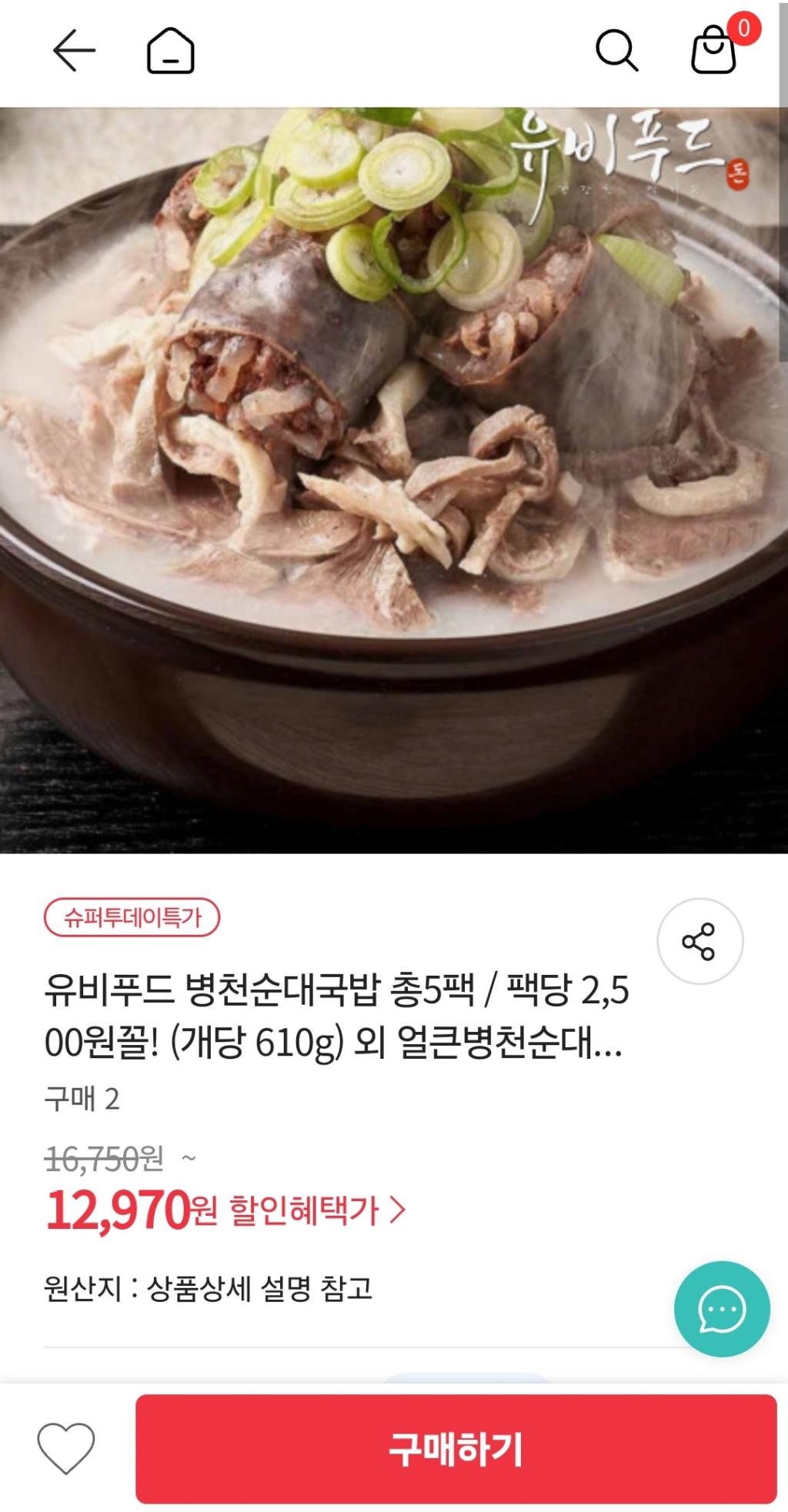Tap the 구매하기 buy button
Screen dimensions: 788x1512
point(456,1448)
